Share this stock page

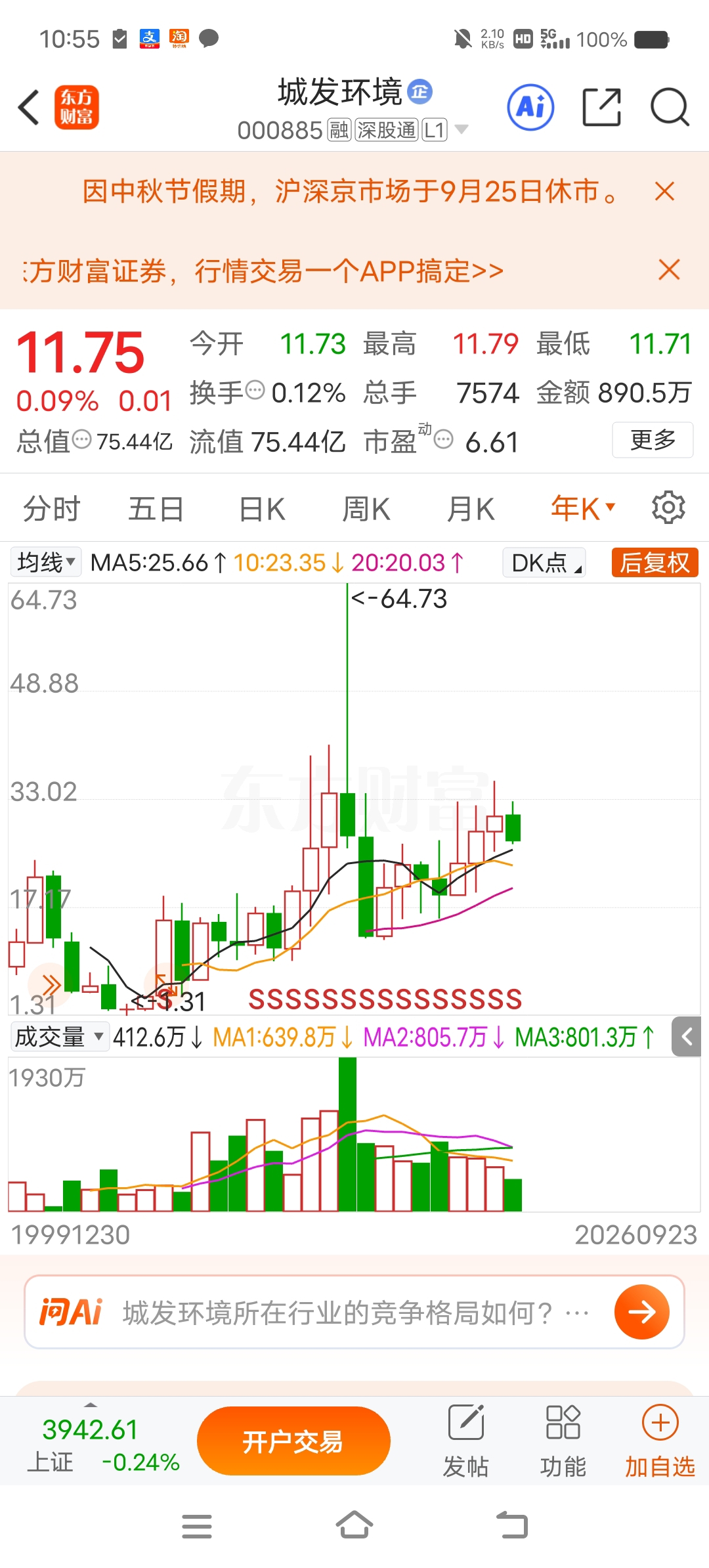tap(602, 107)
